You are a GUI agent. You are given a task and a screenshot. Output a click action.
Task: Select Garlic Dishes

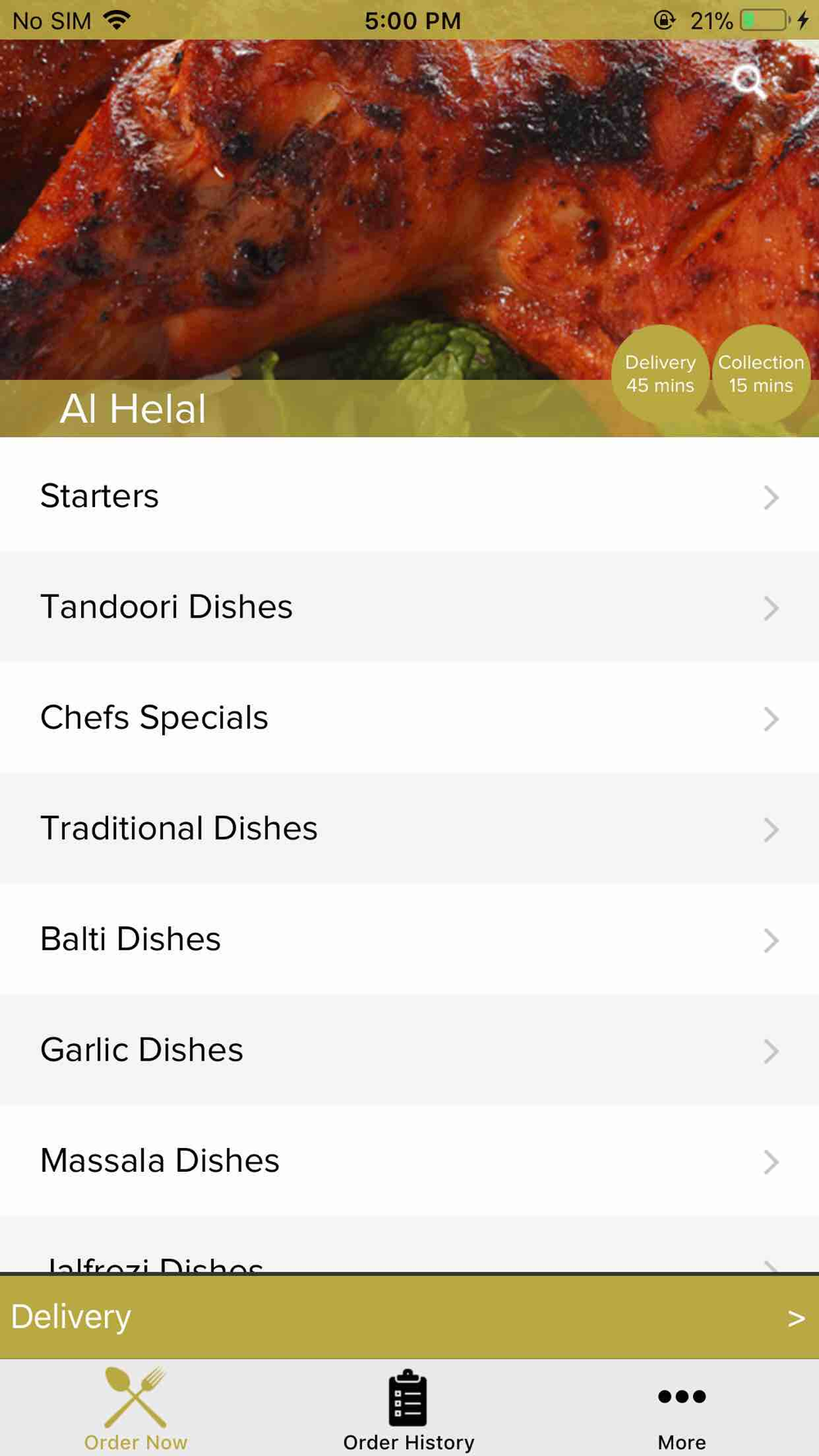(x=409, y=1050)
